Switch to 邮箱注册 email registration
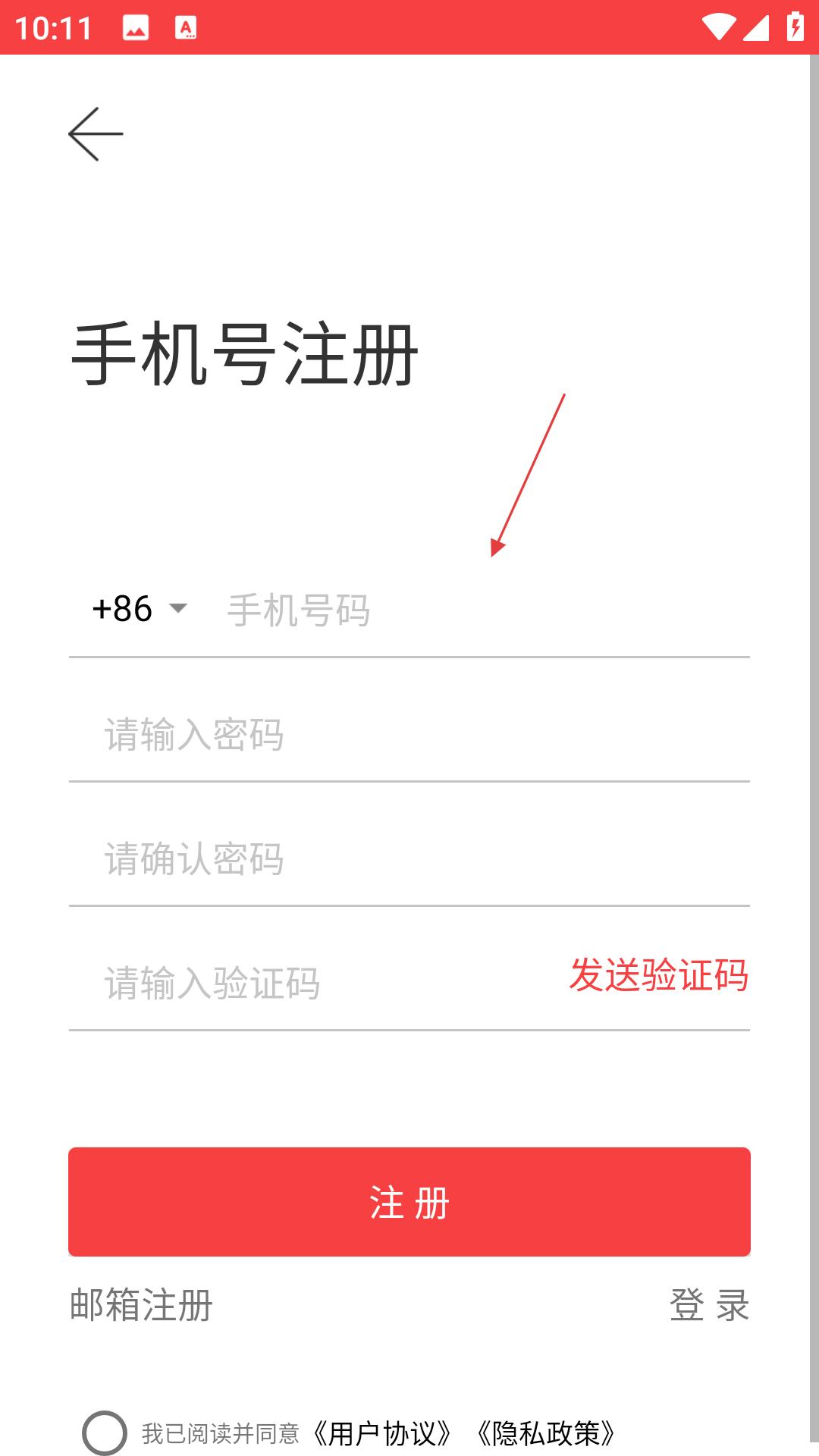This screenshot has width=819, height=1456. tap(141, 1305)
